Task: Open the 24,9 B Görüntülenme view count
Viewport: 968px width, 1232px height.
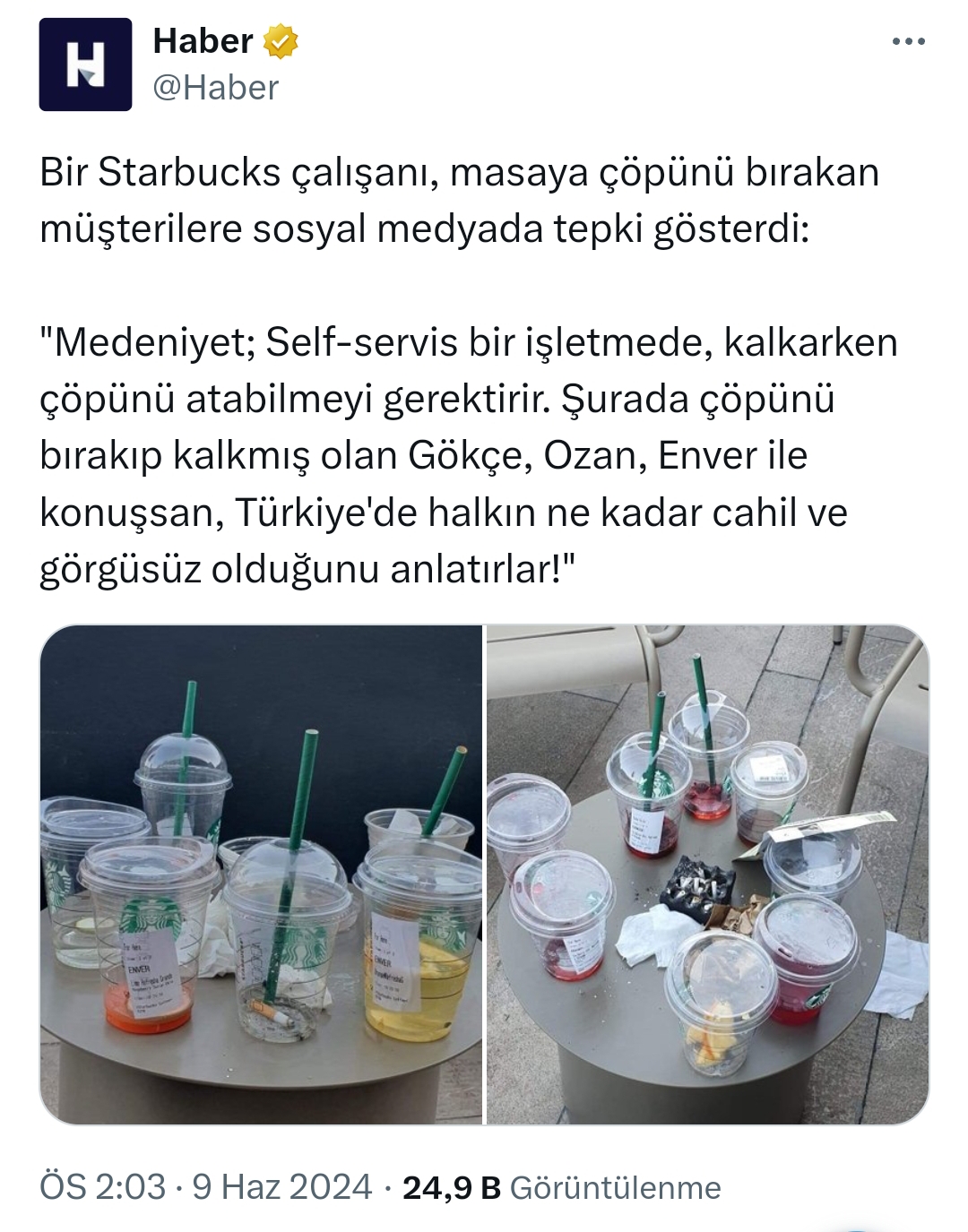Action: [562, 1187]
